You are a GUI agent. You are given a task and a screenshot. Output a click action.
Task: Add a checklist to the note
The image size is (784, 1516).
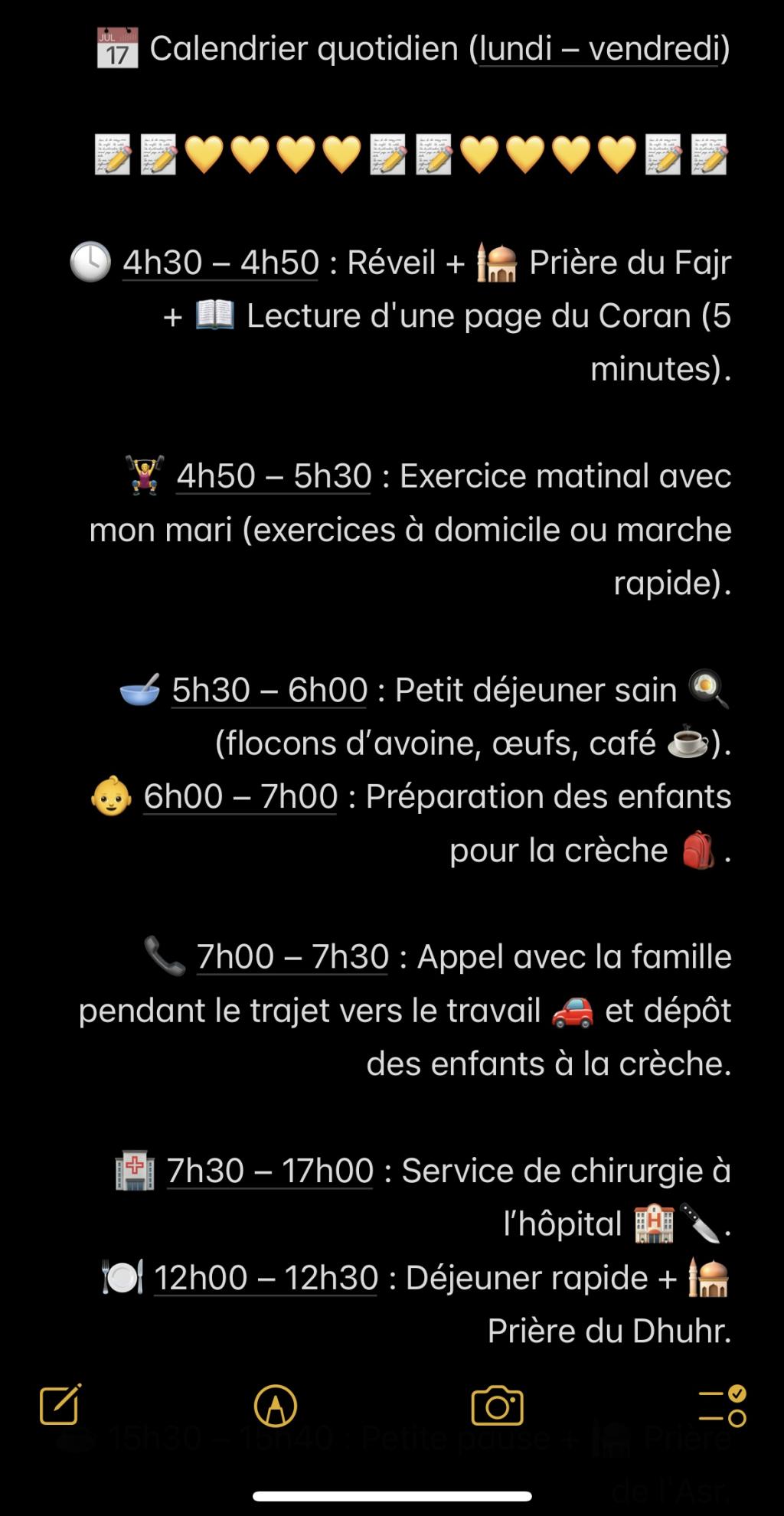pos(723,1406)
